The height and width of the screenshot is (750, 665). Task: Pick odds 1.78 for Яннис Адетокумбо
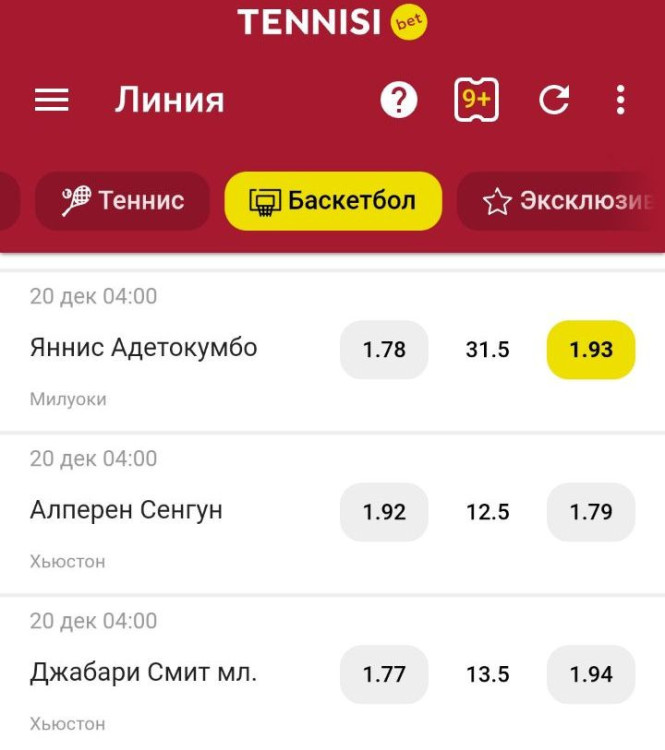point(384,350)
